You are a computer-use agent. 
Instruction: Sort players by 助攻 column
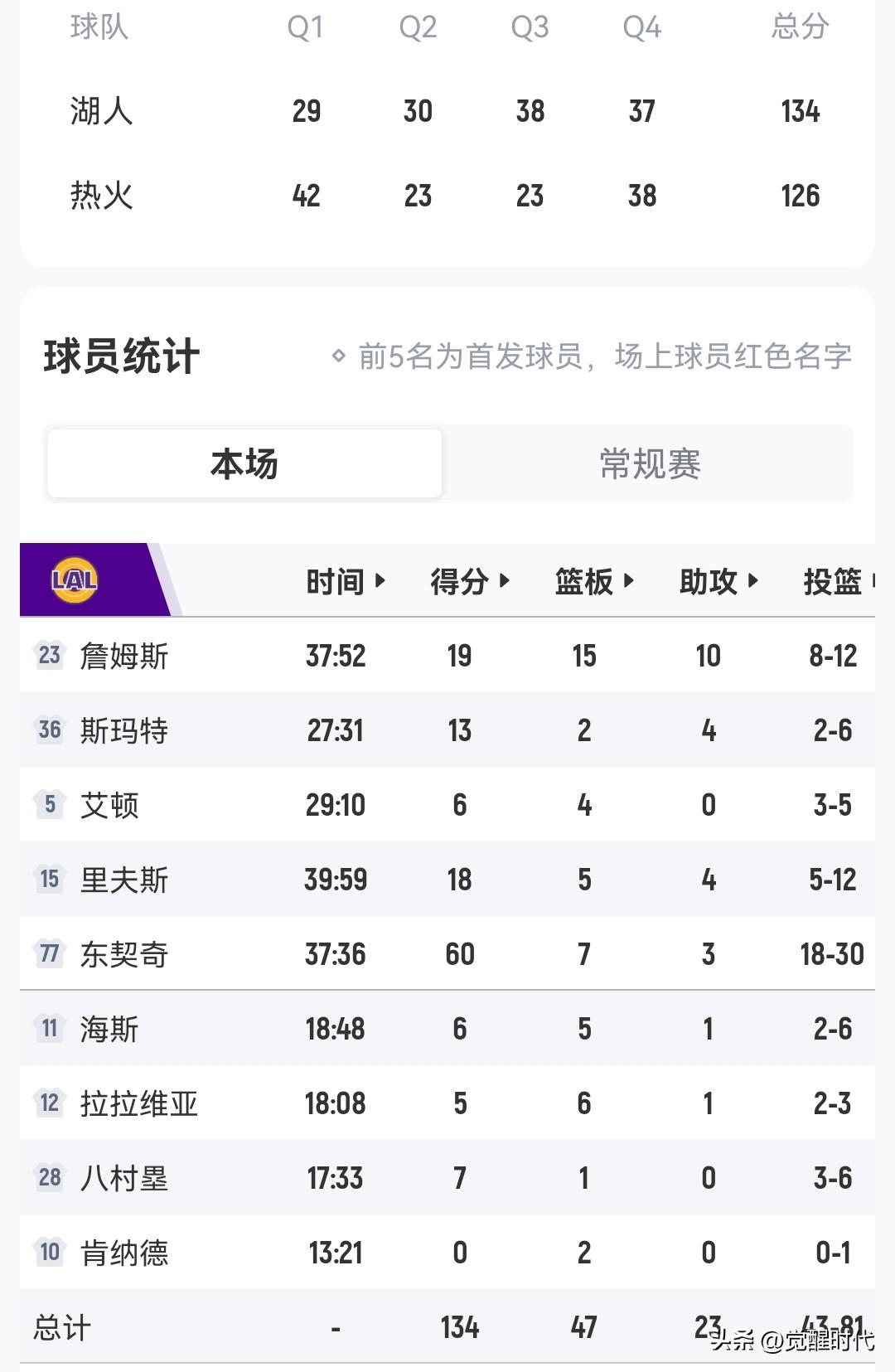tap(718, 581)
